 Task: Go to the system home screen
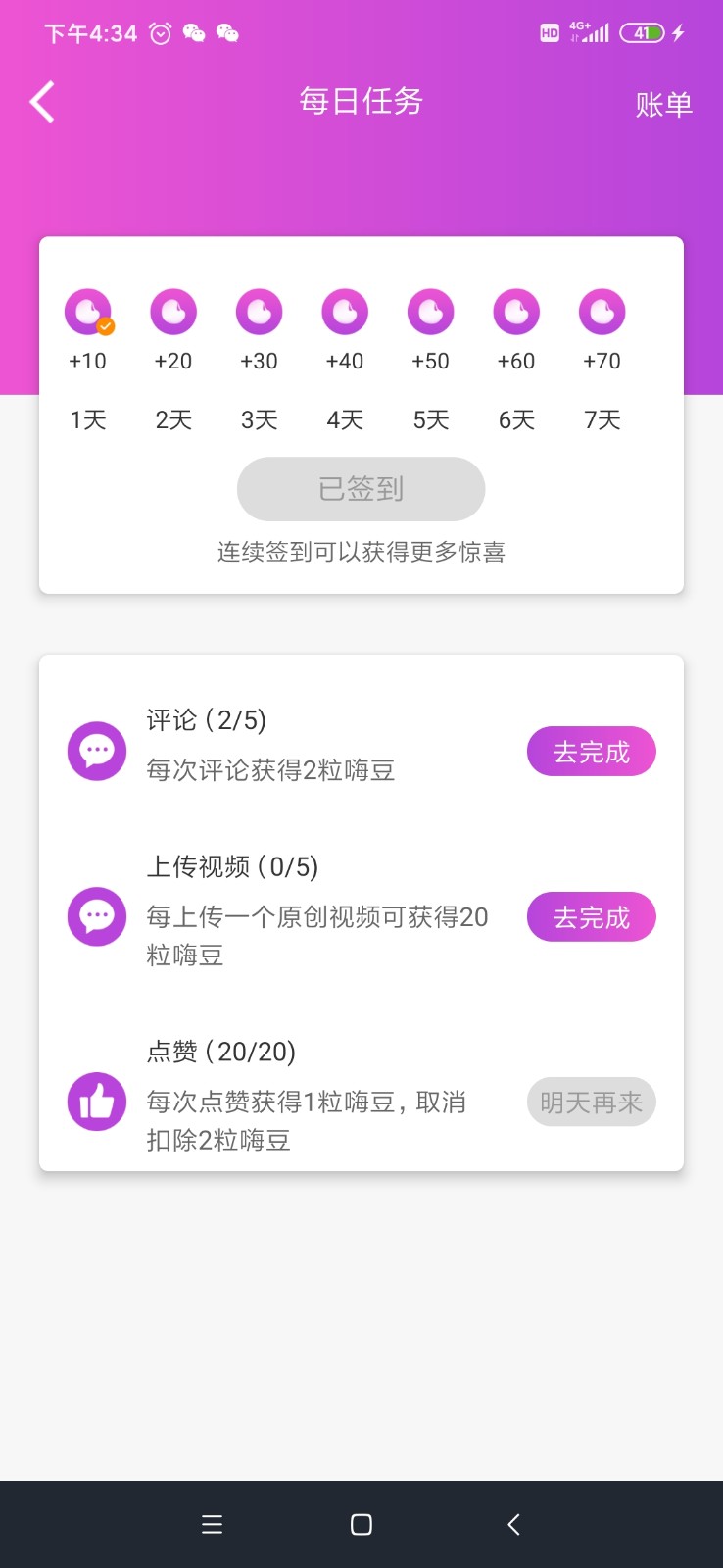361,1524
